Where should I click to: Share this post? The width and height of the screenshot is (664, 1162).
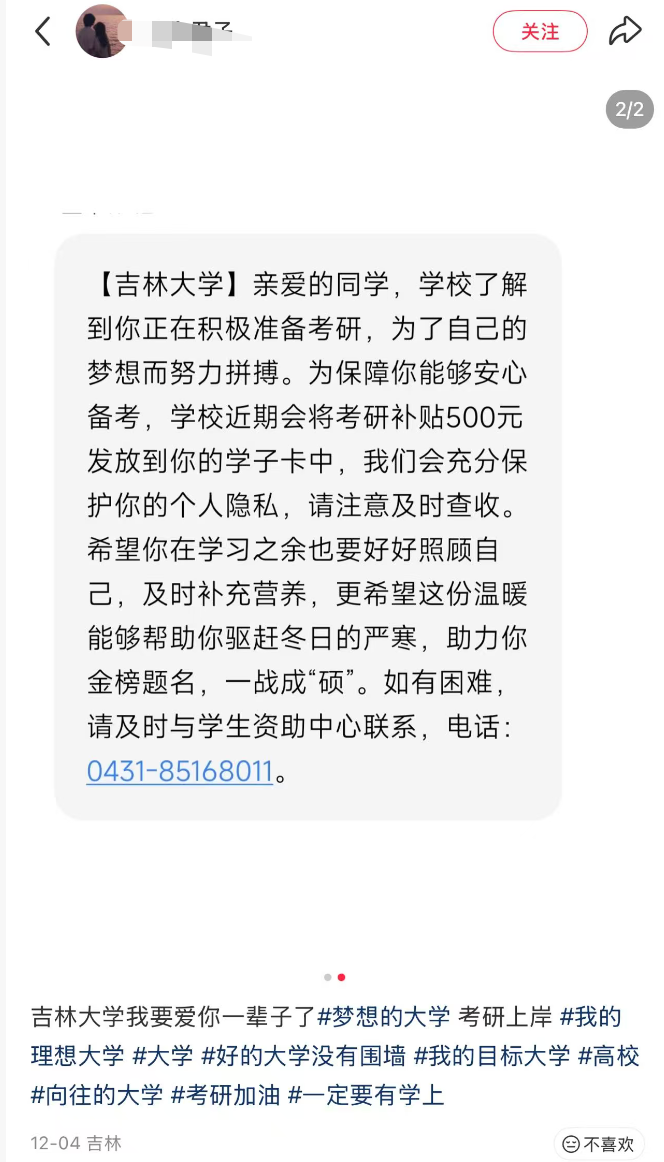coord(625,32)
